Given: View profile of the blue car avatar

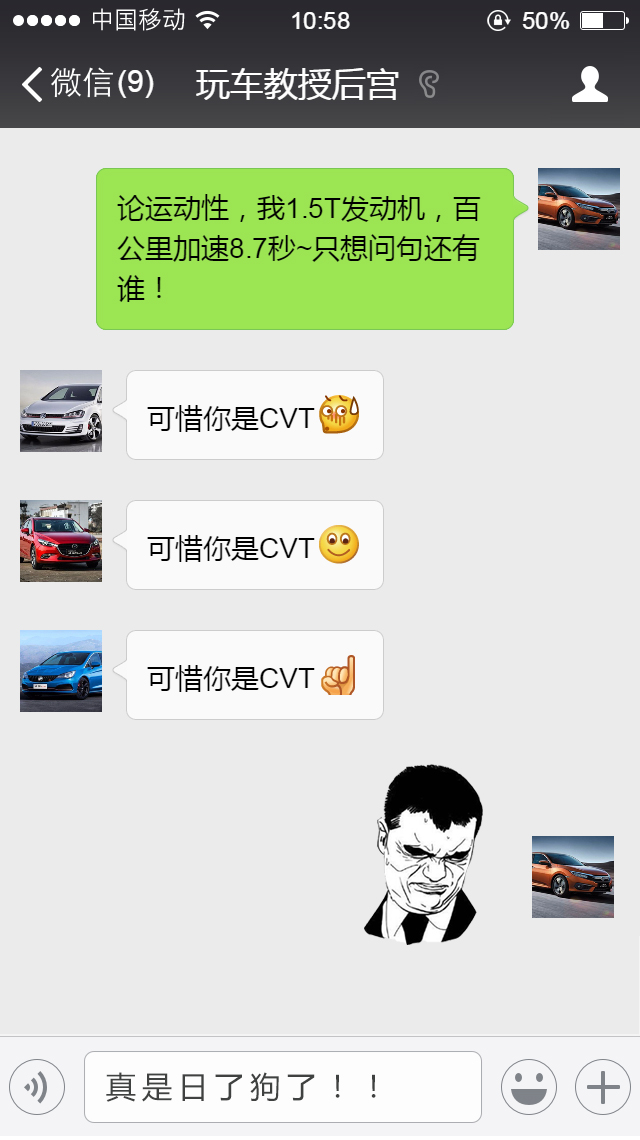Looking at the screenshot, I should click(x=61, y=671).
